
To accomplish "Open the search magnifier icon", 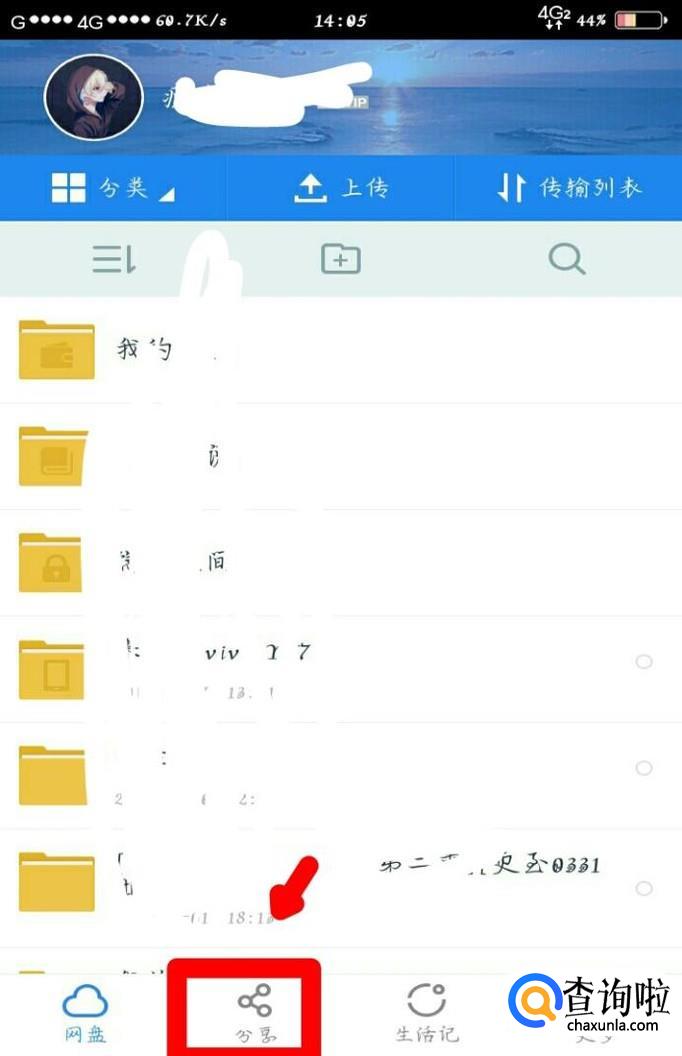I will [567, 259].
